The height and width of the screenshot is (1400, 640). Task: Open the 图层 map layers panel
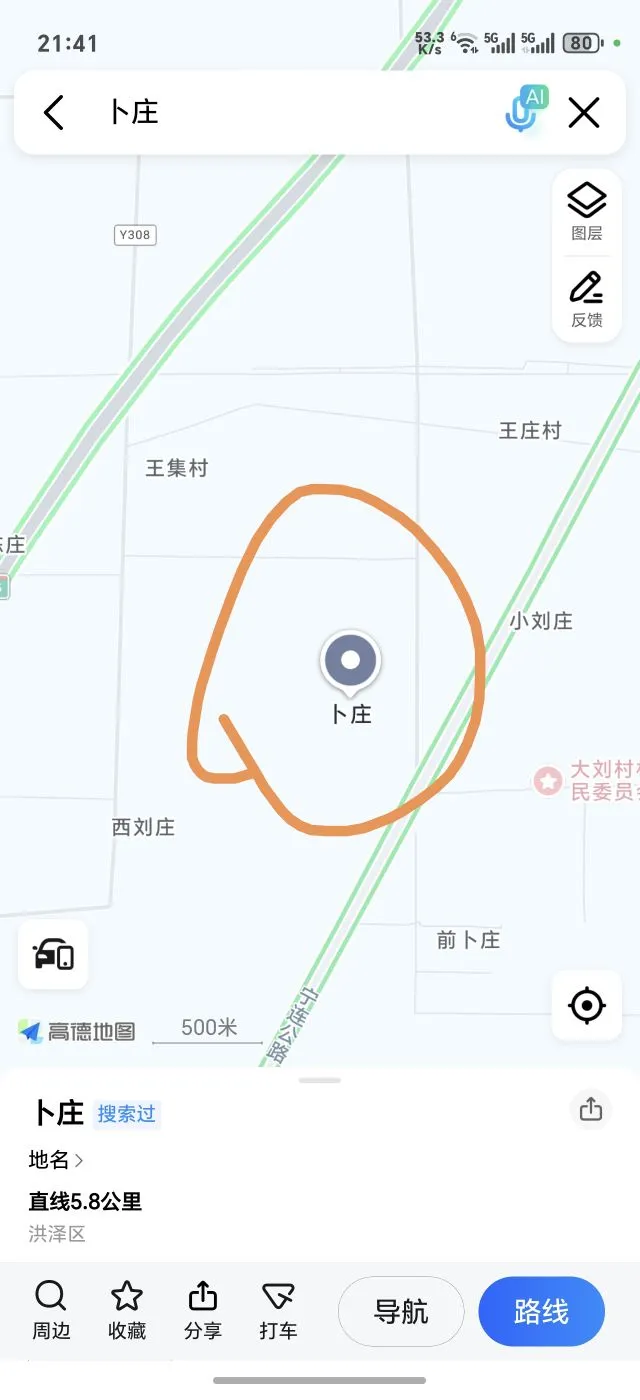point(587,212)
